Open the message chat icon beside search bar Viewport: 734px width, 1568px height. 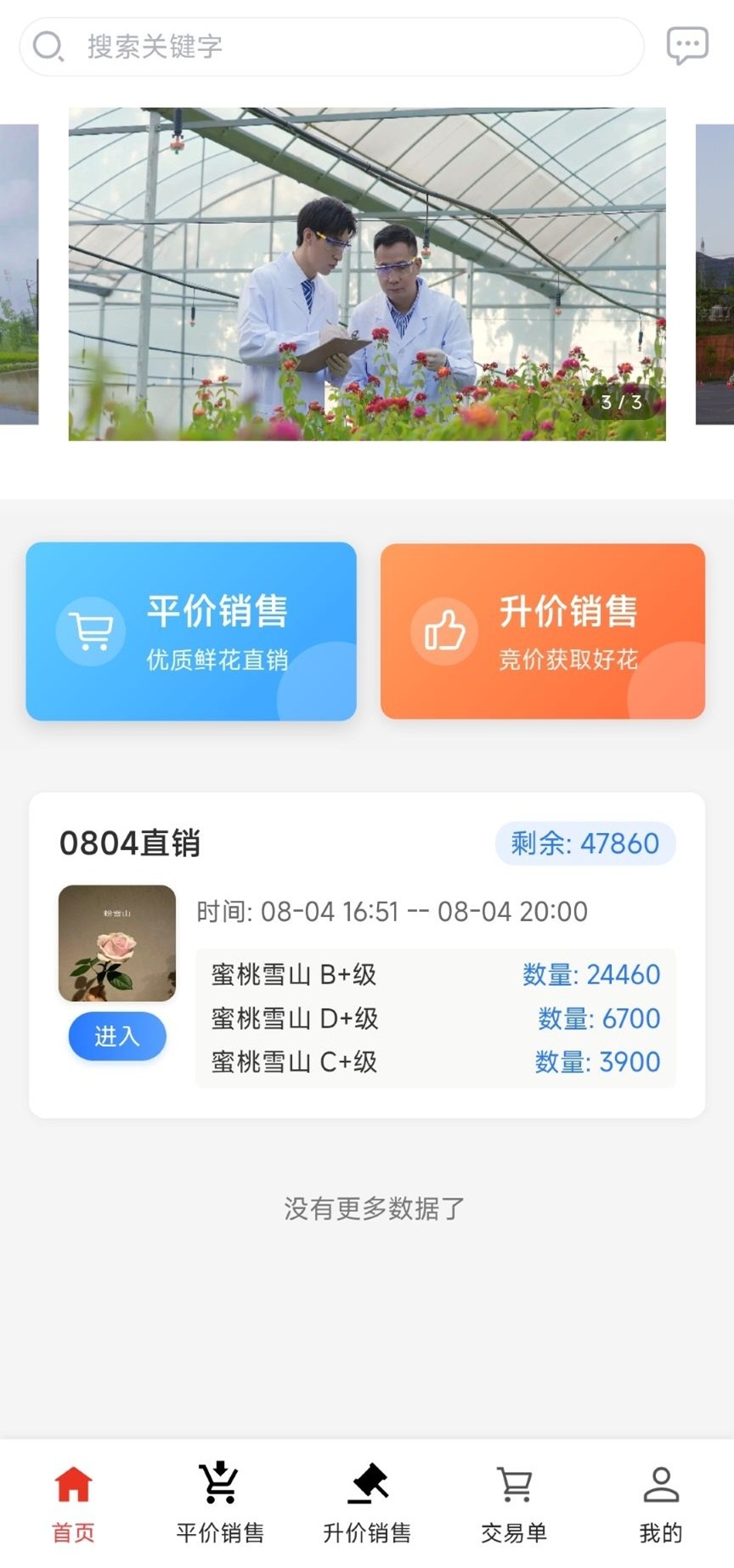(x=688, y=44)
